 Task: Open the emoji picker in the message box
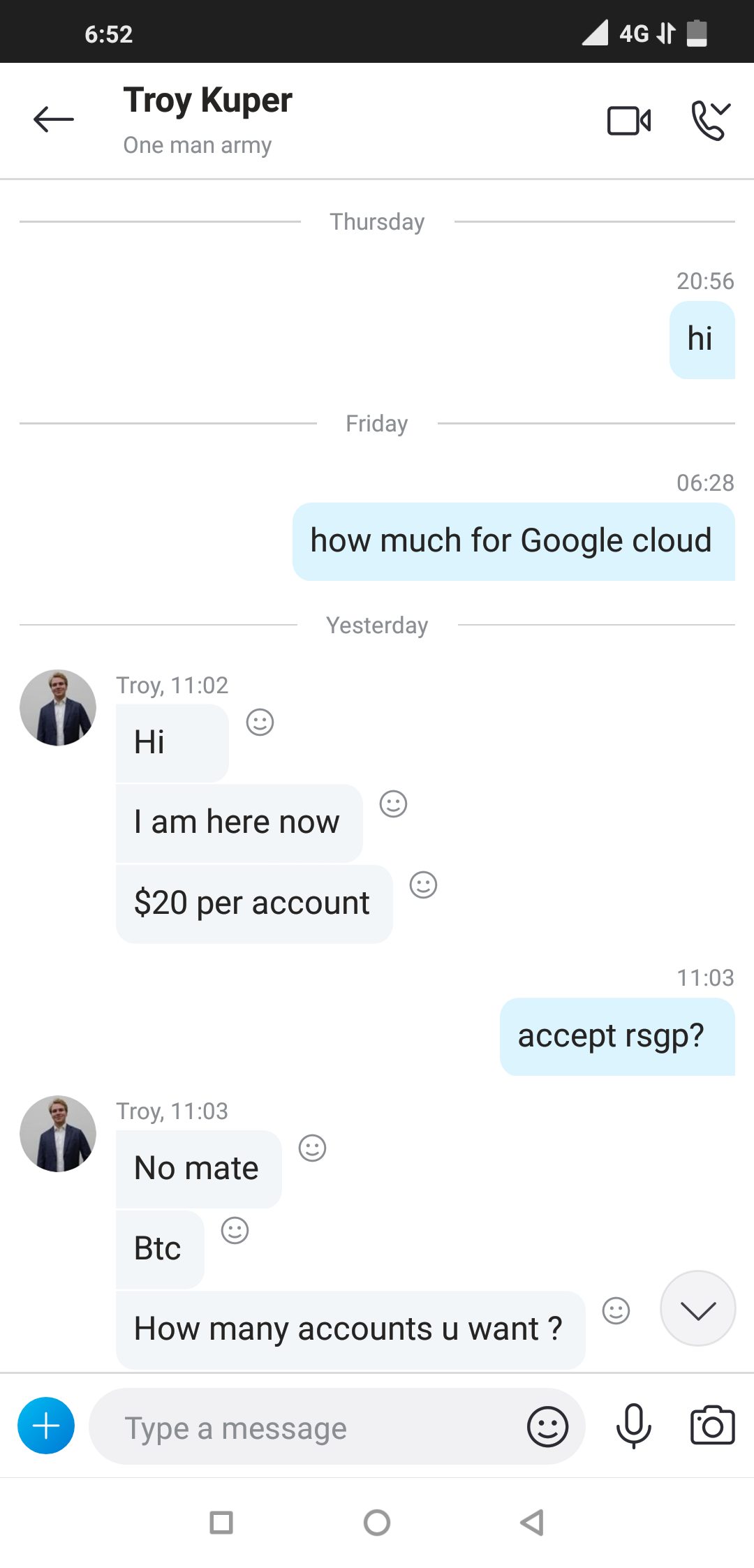[x=547, y=1426]
